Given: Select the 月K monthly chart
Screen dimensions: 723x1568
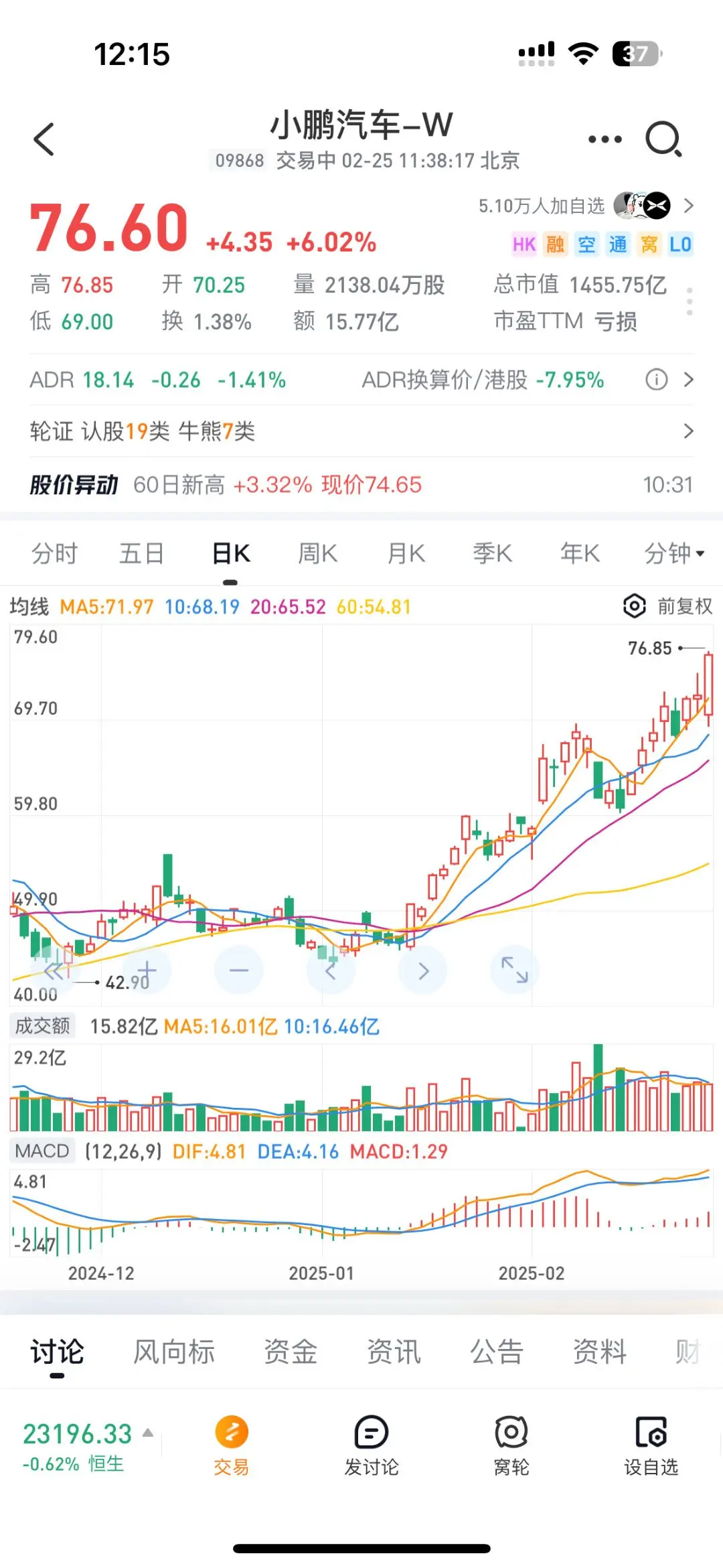Looking at the screenshot, I should tap(406, 554).
